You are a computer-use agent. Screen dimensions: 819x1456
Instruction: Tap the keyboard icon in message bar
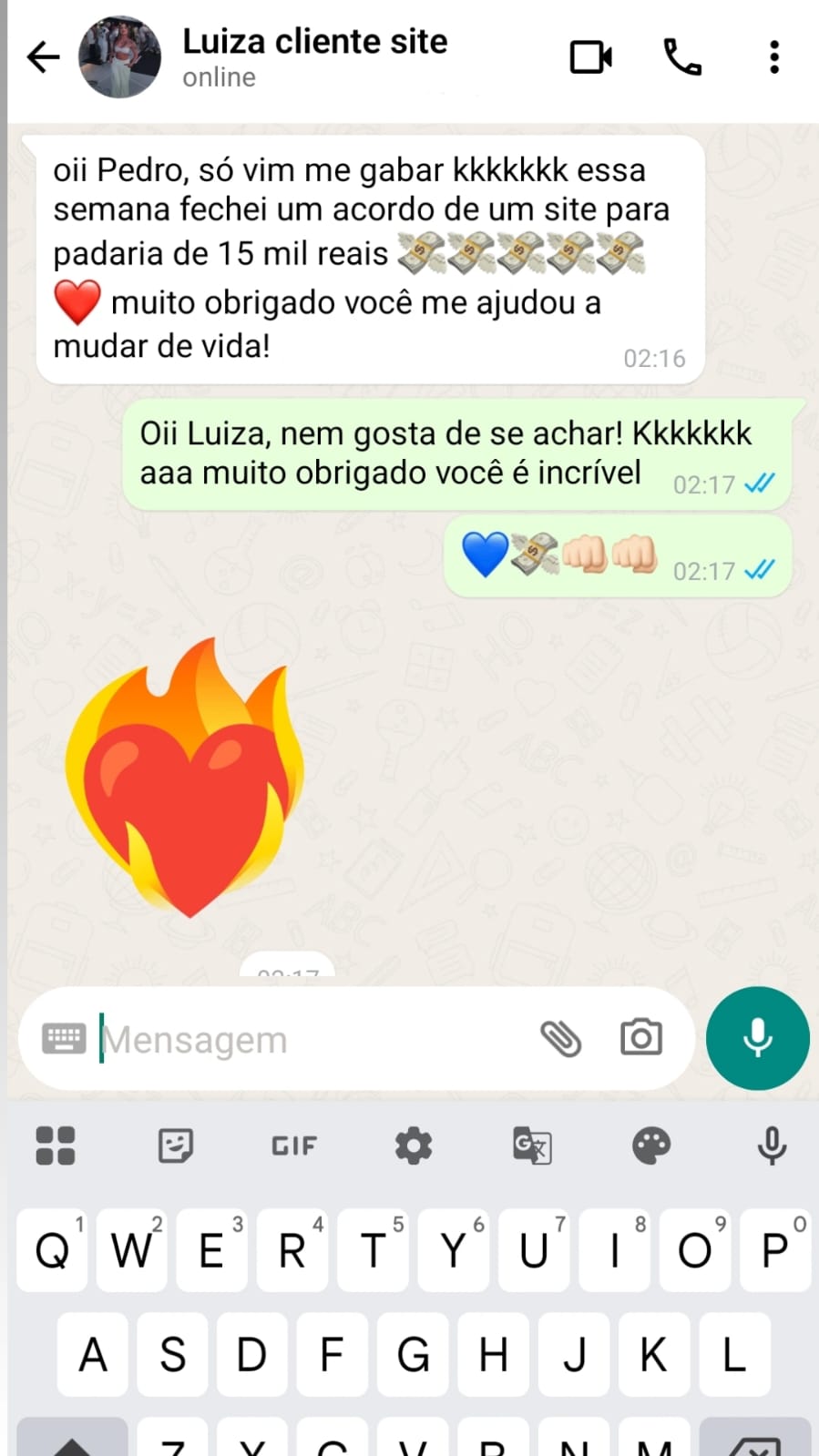pyautogui.click(x=64, y=1038)
